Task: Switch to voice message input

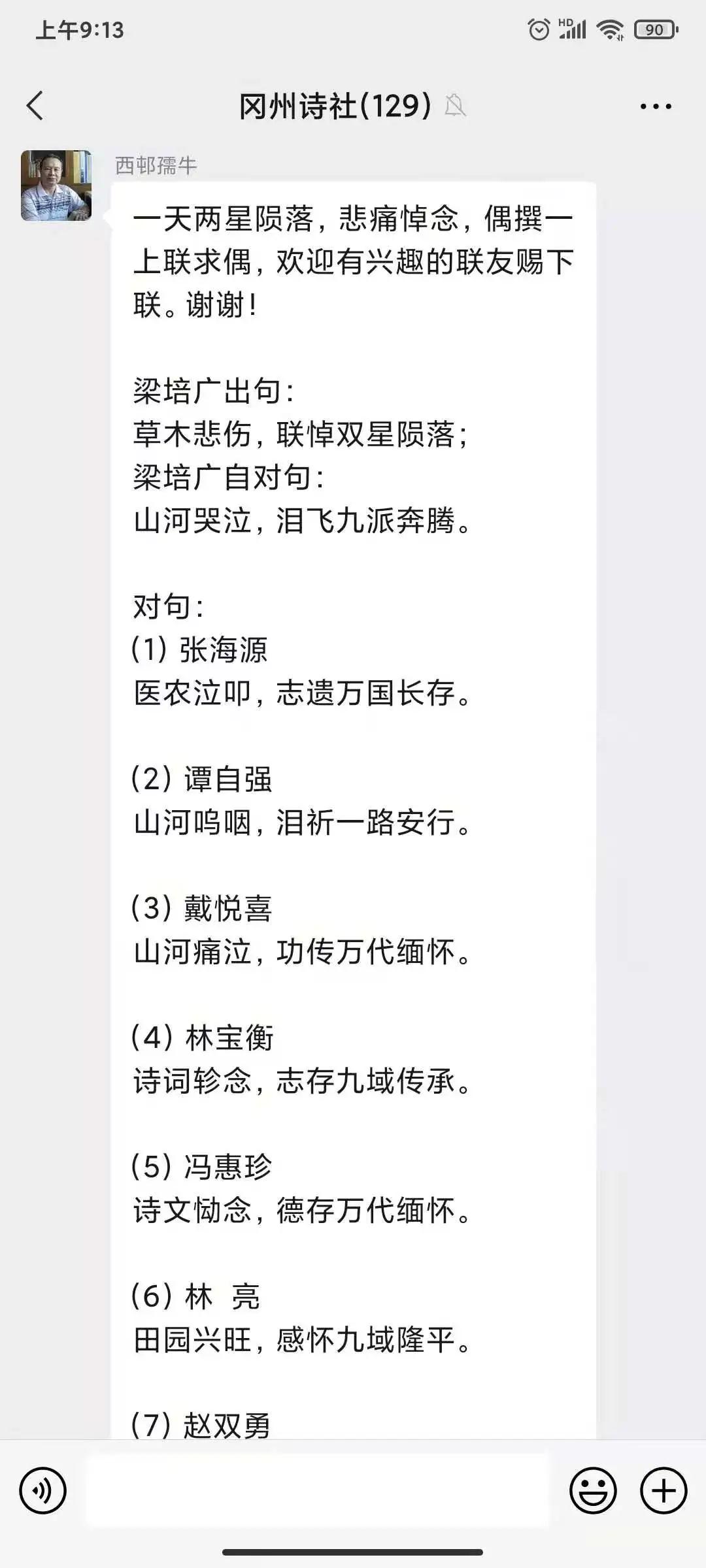Action: [x=42, y=1491]
